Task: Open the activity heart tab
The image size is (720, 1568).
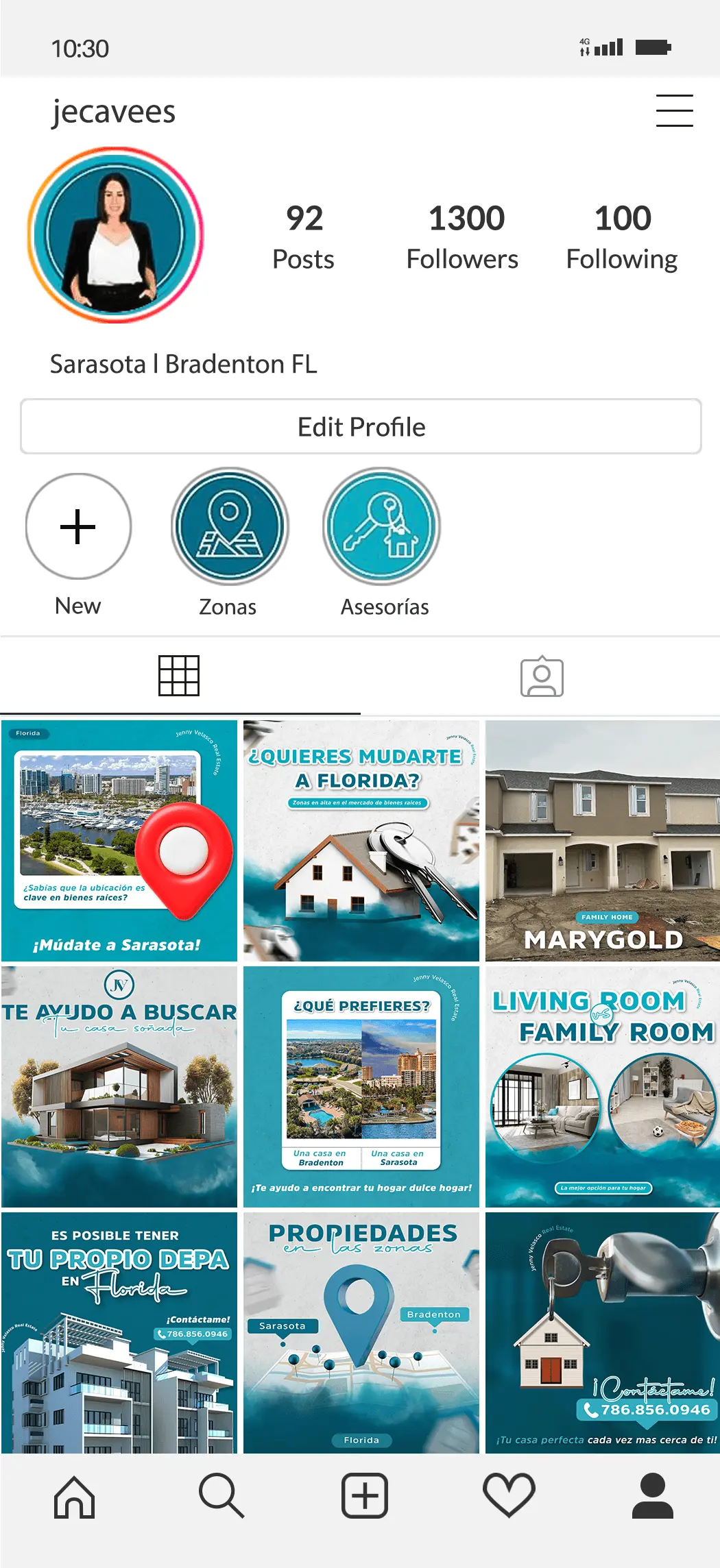Action: tap(509, 1495)
